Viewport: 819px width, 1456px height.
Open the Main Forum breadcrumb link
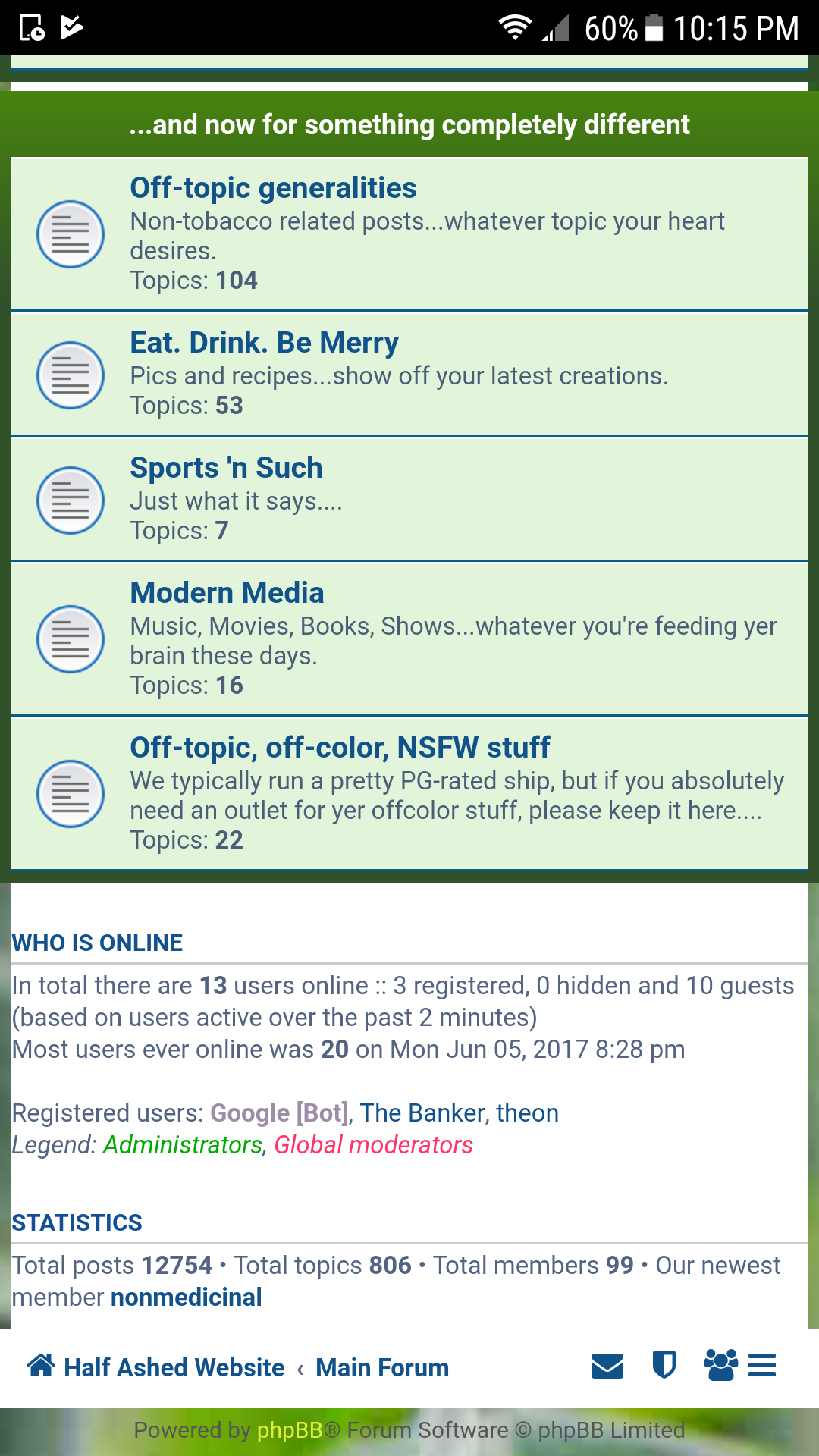click(x=381, y=1367)
